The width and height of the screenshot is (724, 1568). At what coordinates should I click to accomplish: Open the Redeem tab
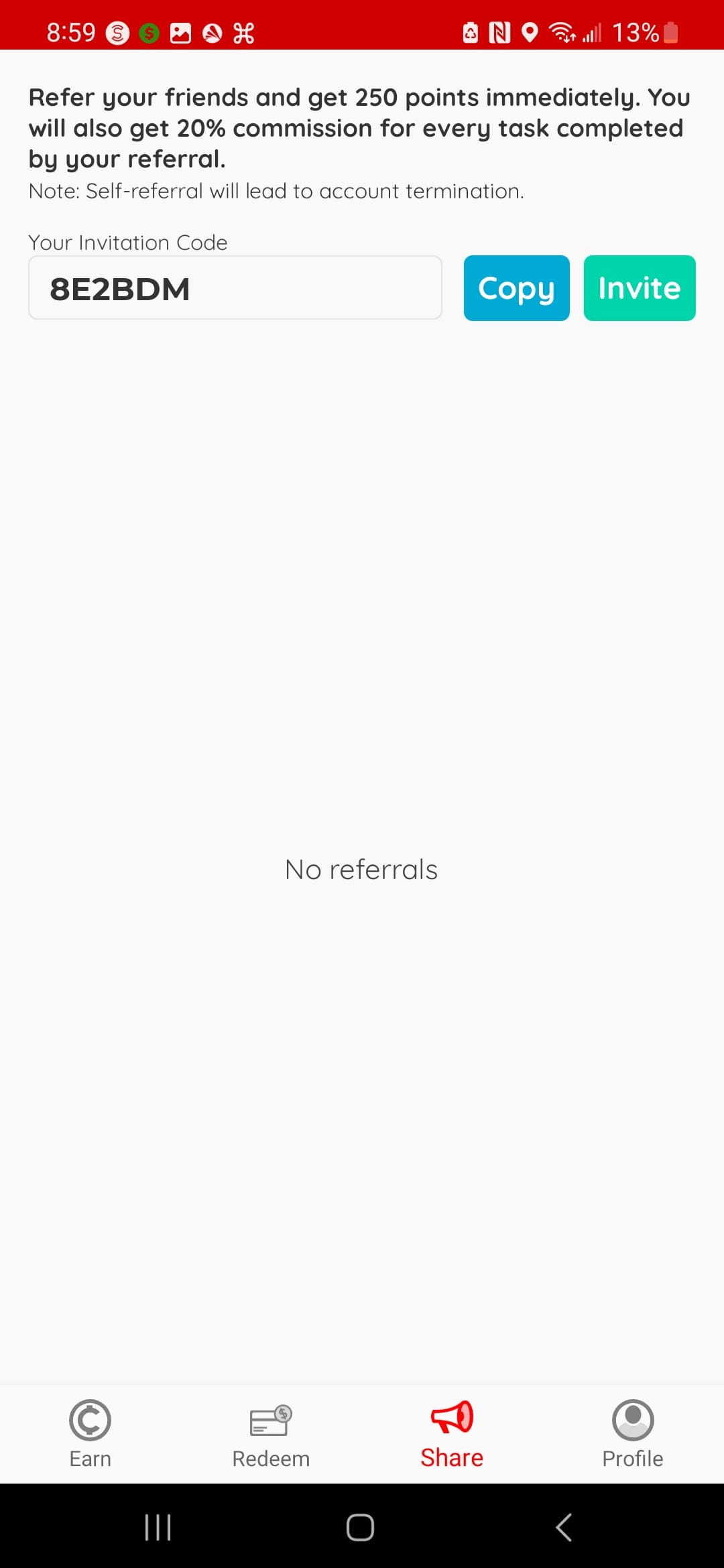[x=271, y=1434]
